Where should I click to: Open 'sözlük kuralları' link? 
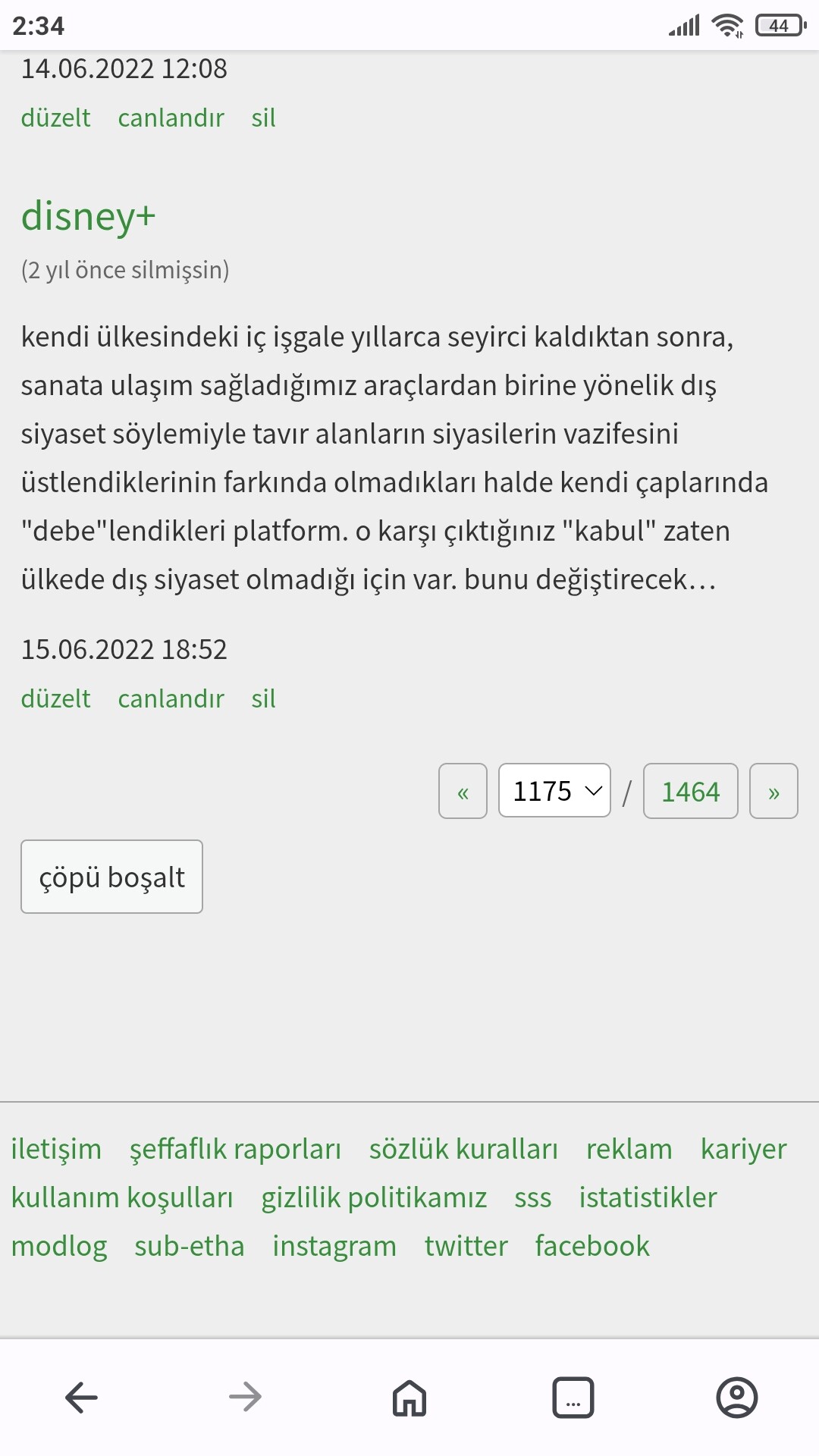coord(463,1149)
